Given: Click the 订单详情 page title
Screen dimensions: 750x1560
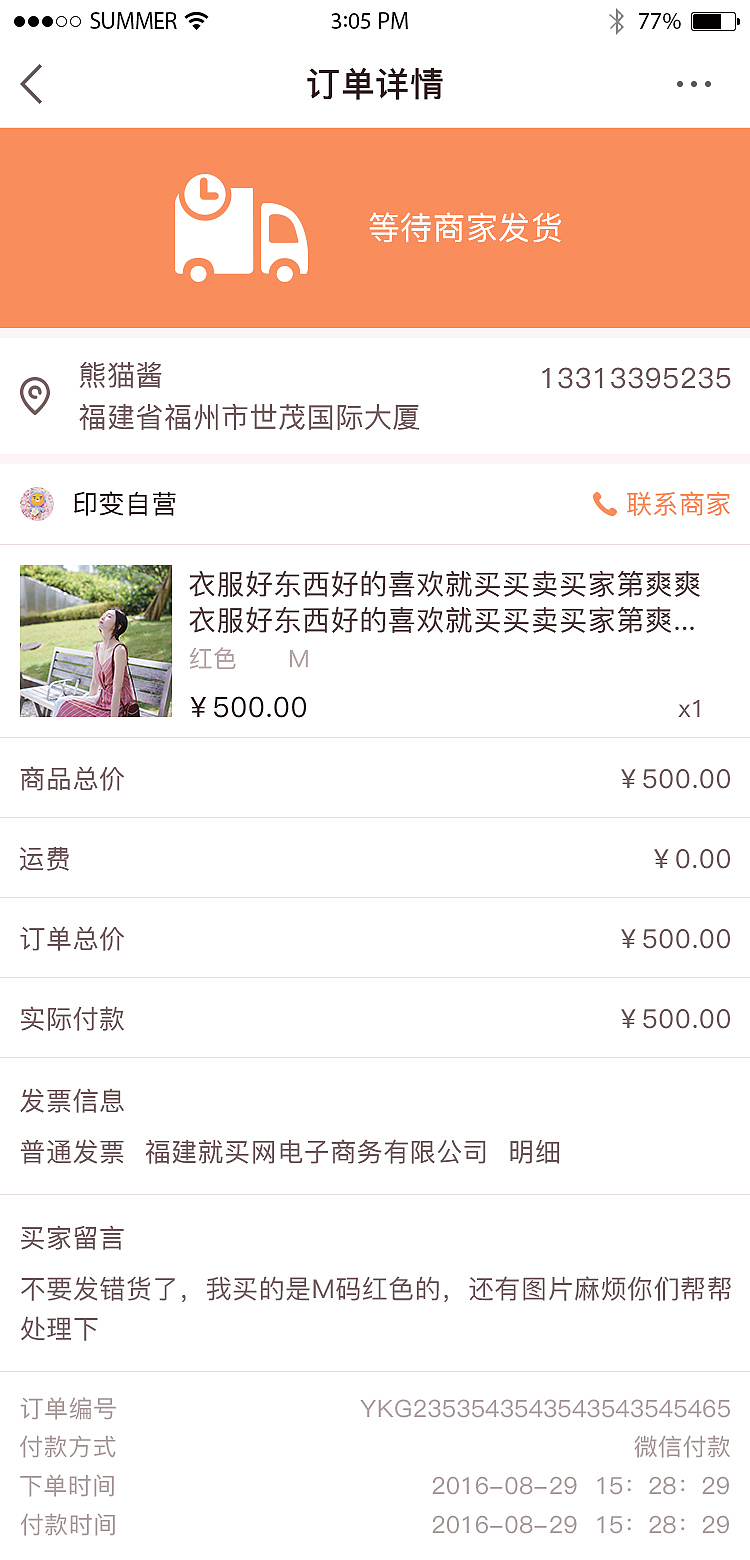Looking at the screenshot, I should click(375, 84).
